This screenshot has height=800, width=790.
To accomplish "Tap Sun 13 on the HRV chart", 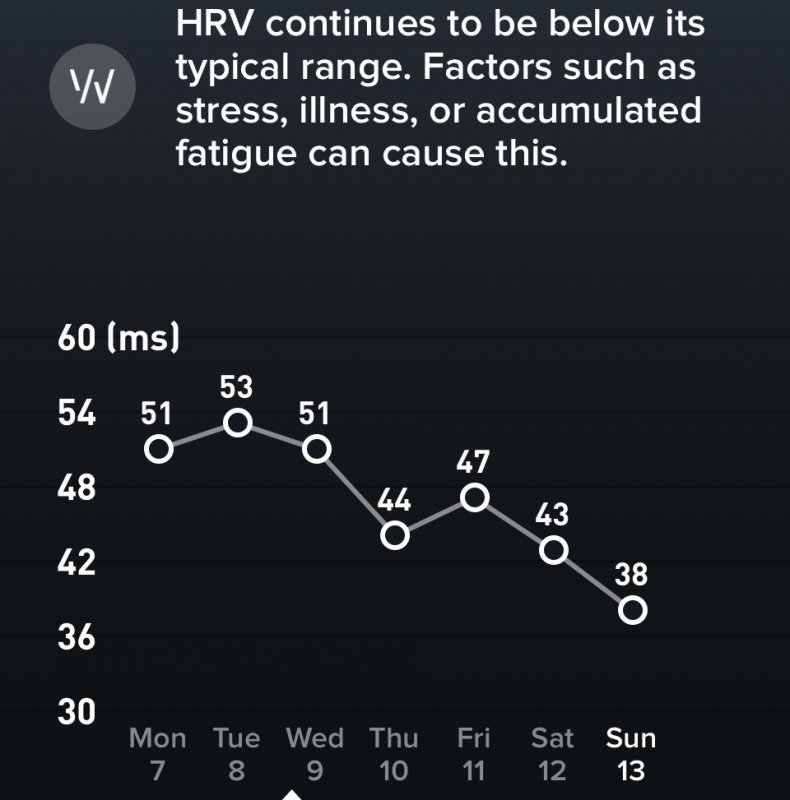I will [x=632, y=755].
